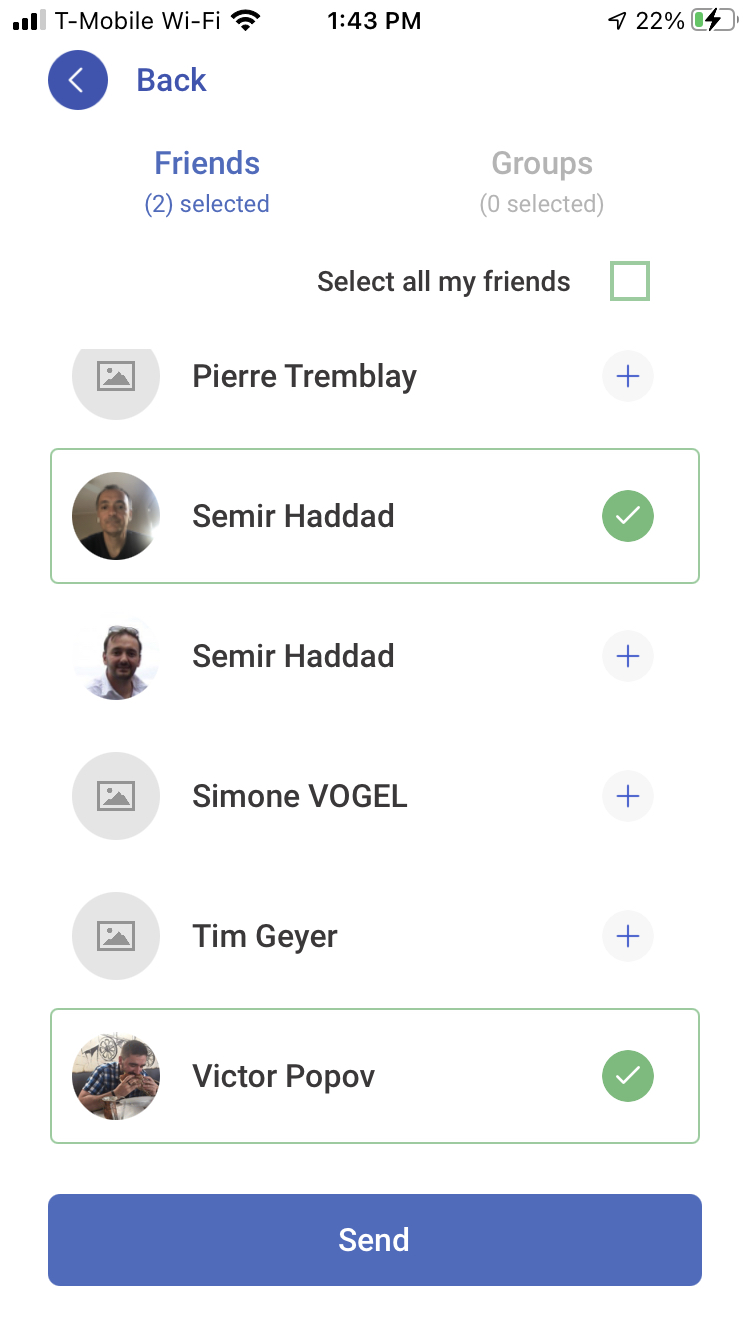Check the Select all my friends box
Viewport: 750px width, 1334px height.
click(x=630, y=281)
